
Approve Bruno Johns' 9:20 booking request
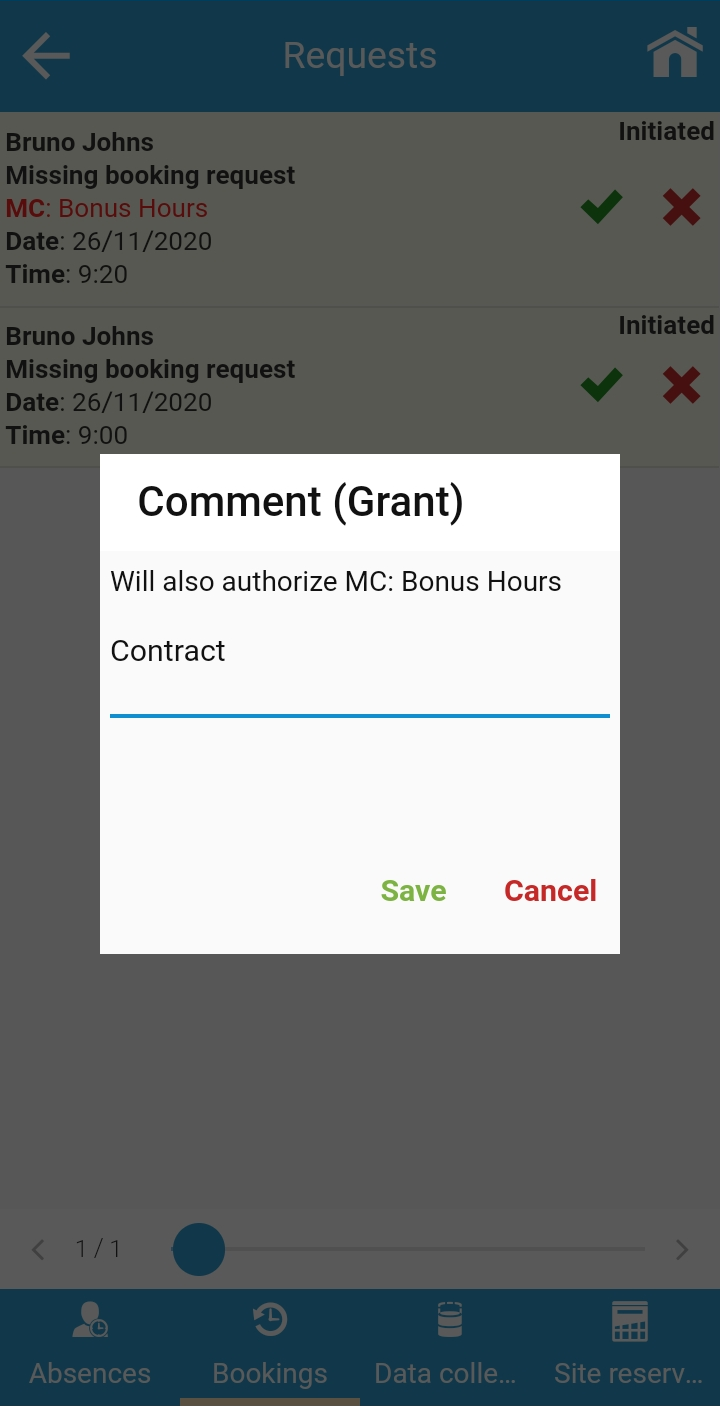pyautogui.click(x=600, y=207)
